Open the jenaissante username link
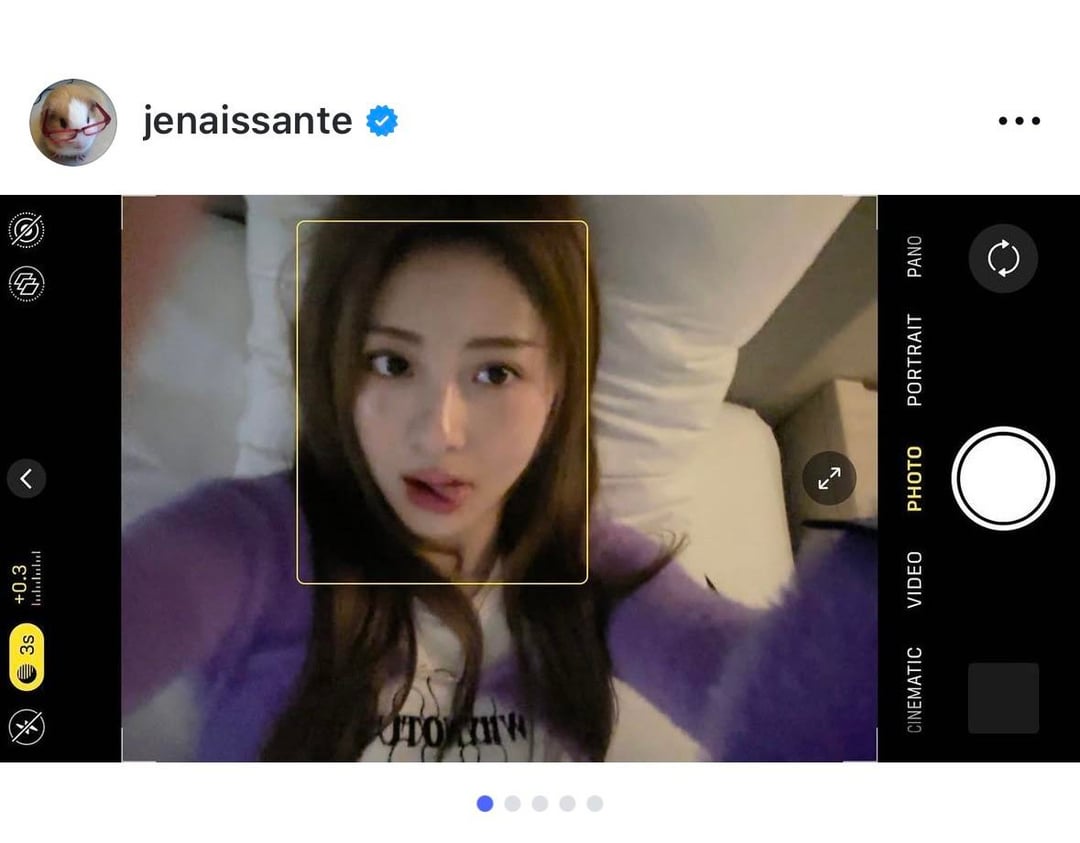Viewport: 1080px width, 843px height. [x=247, y=121]
